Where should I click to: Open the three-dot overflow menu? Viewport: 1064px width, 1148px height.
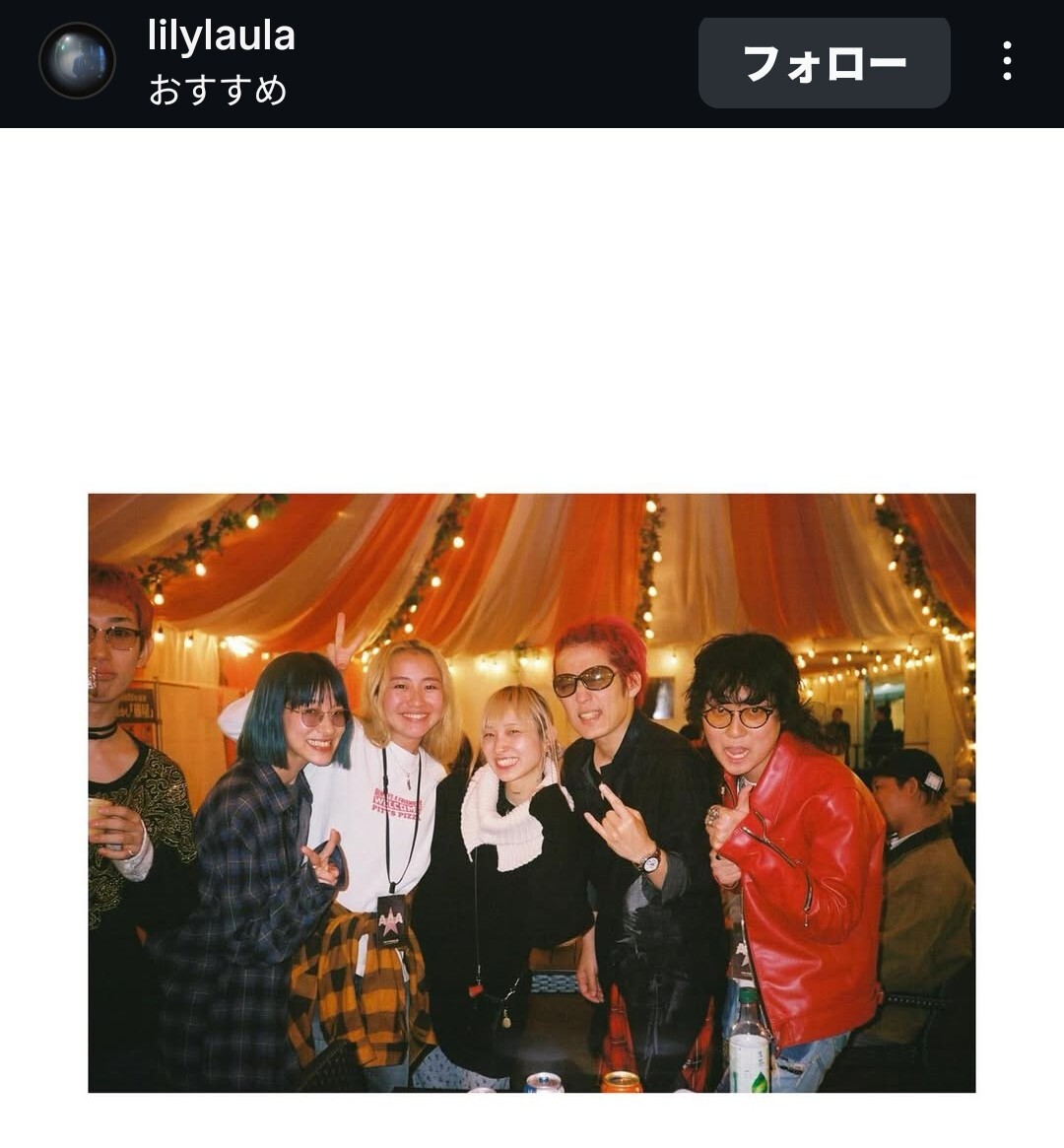coord(1006,61)
